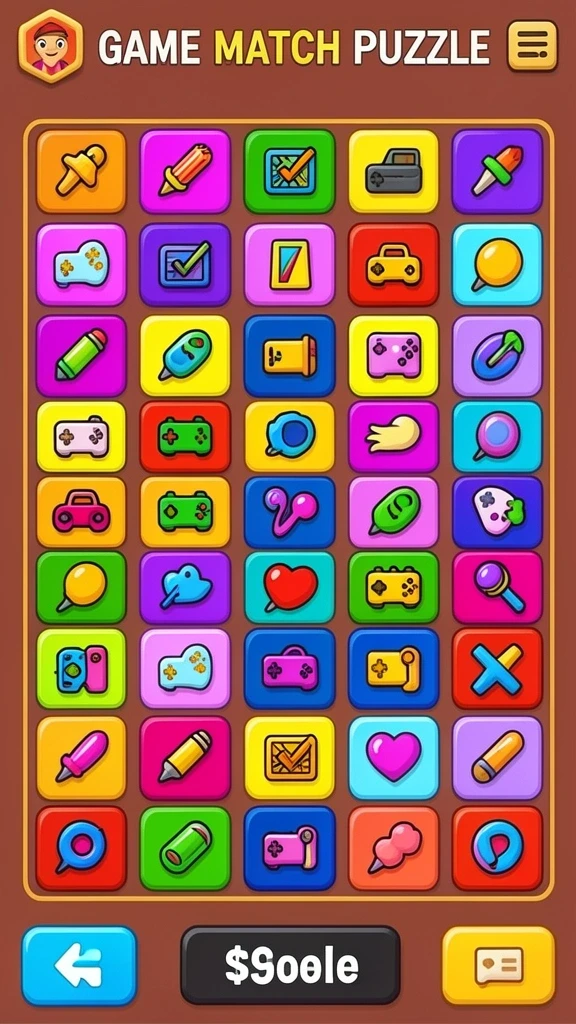
Task: Choose the paint palette tile on dark blue
Action: (x=498, y=512)
